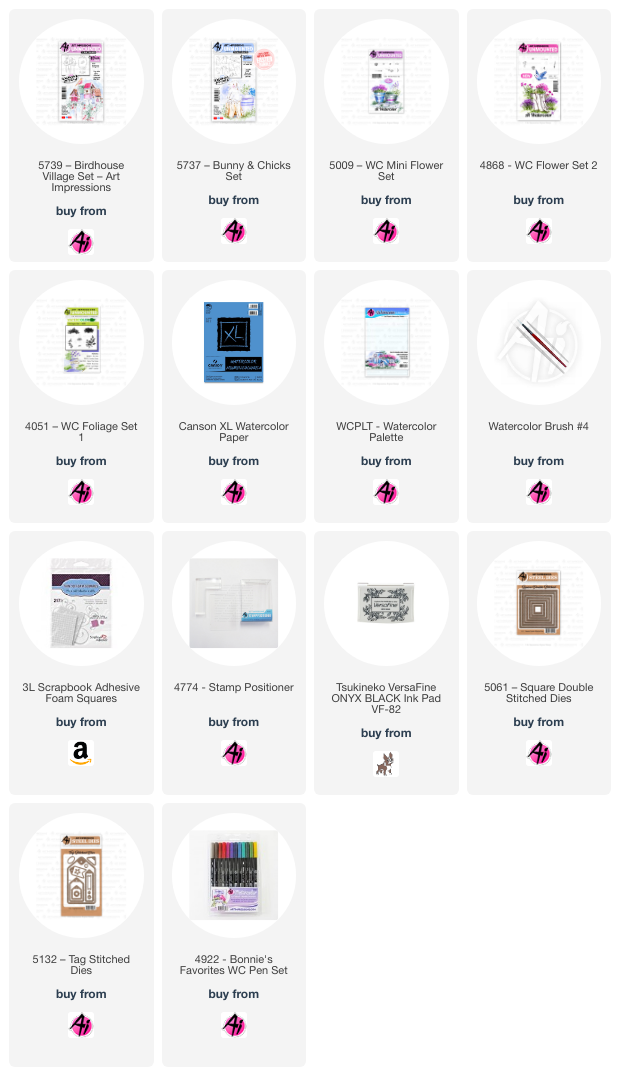
Task: Open the 5061 Square Double Stitched Dies card
Action: click(539, 663)
